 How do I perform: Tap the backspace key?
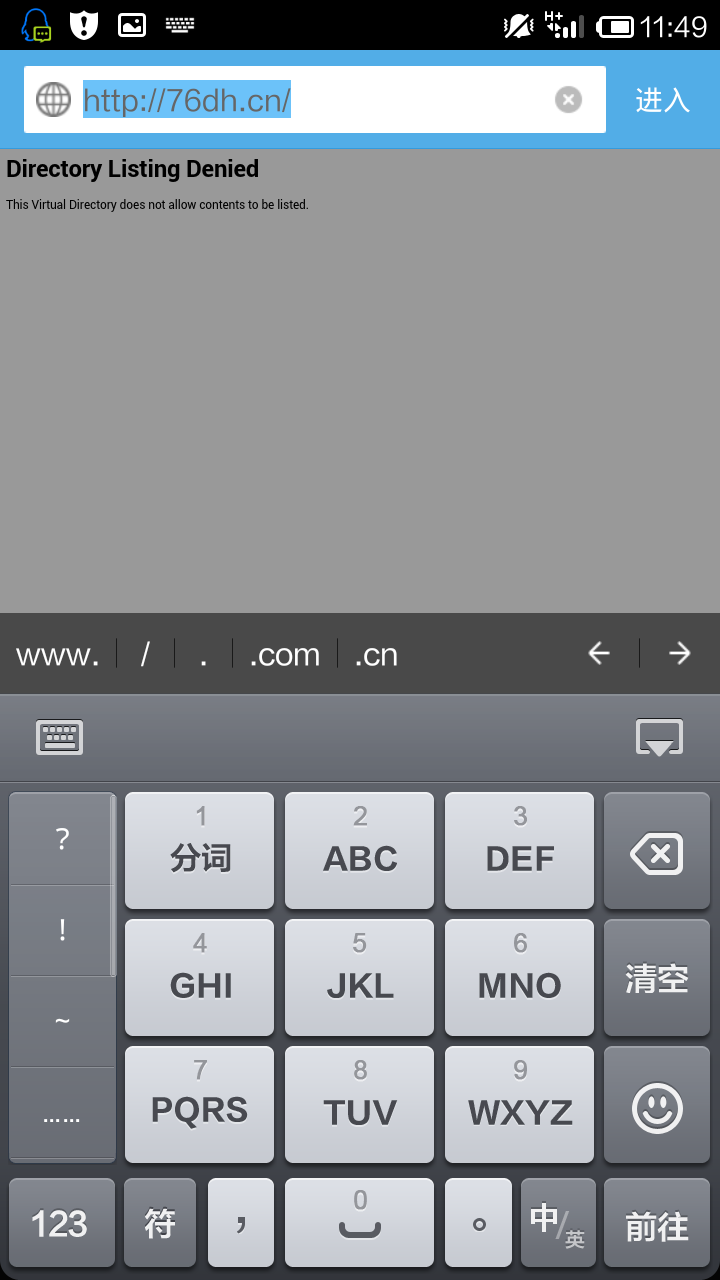pos(657,853)
